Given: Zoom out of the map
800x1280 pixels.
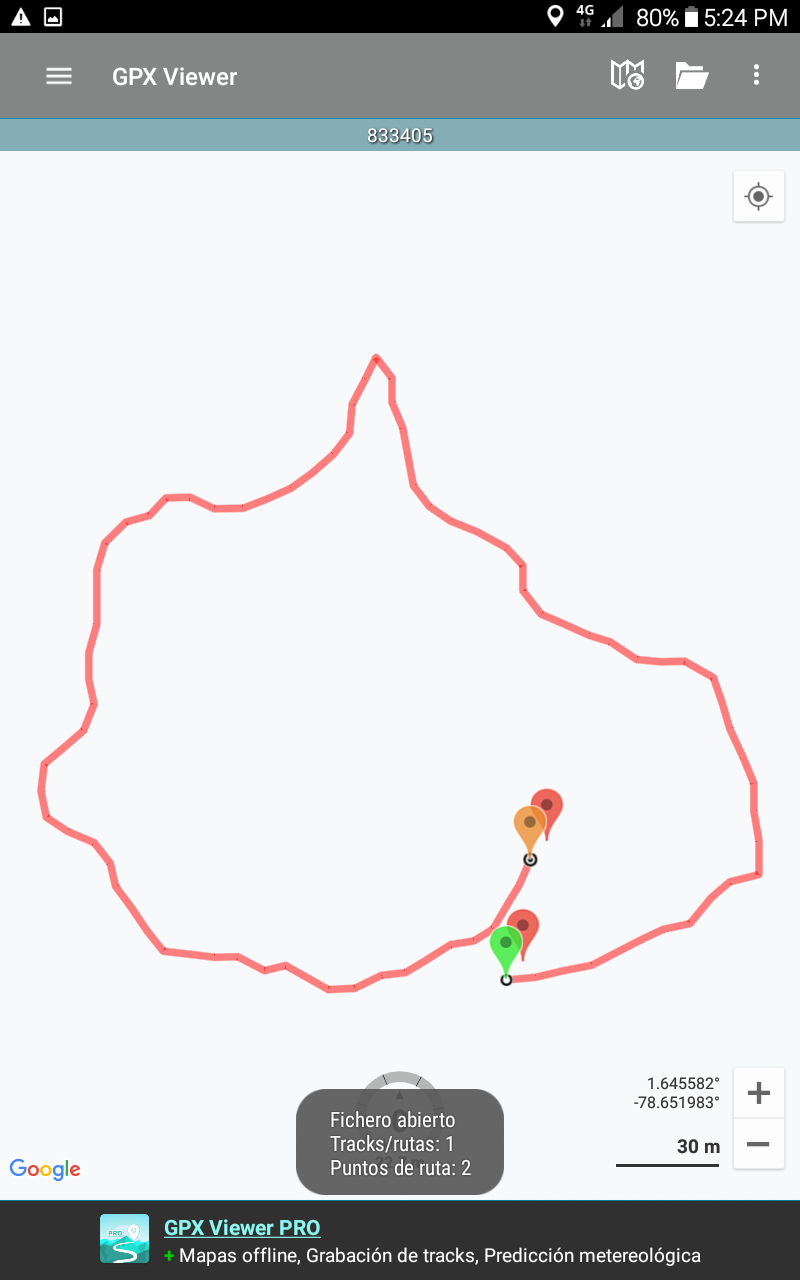Looking at the screenshot, I should point(759,1144).
